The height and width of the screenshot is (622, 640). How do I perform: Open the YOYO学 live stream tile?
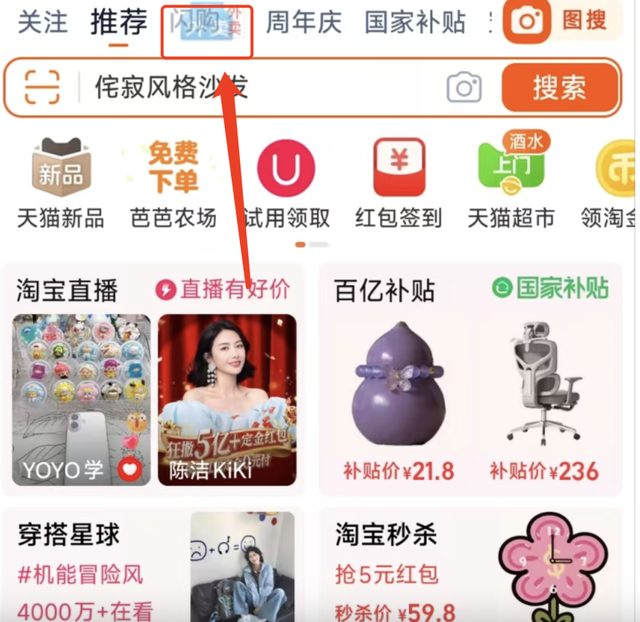[81, 400]
